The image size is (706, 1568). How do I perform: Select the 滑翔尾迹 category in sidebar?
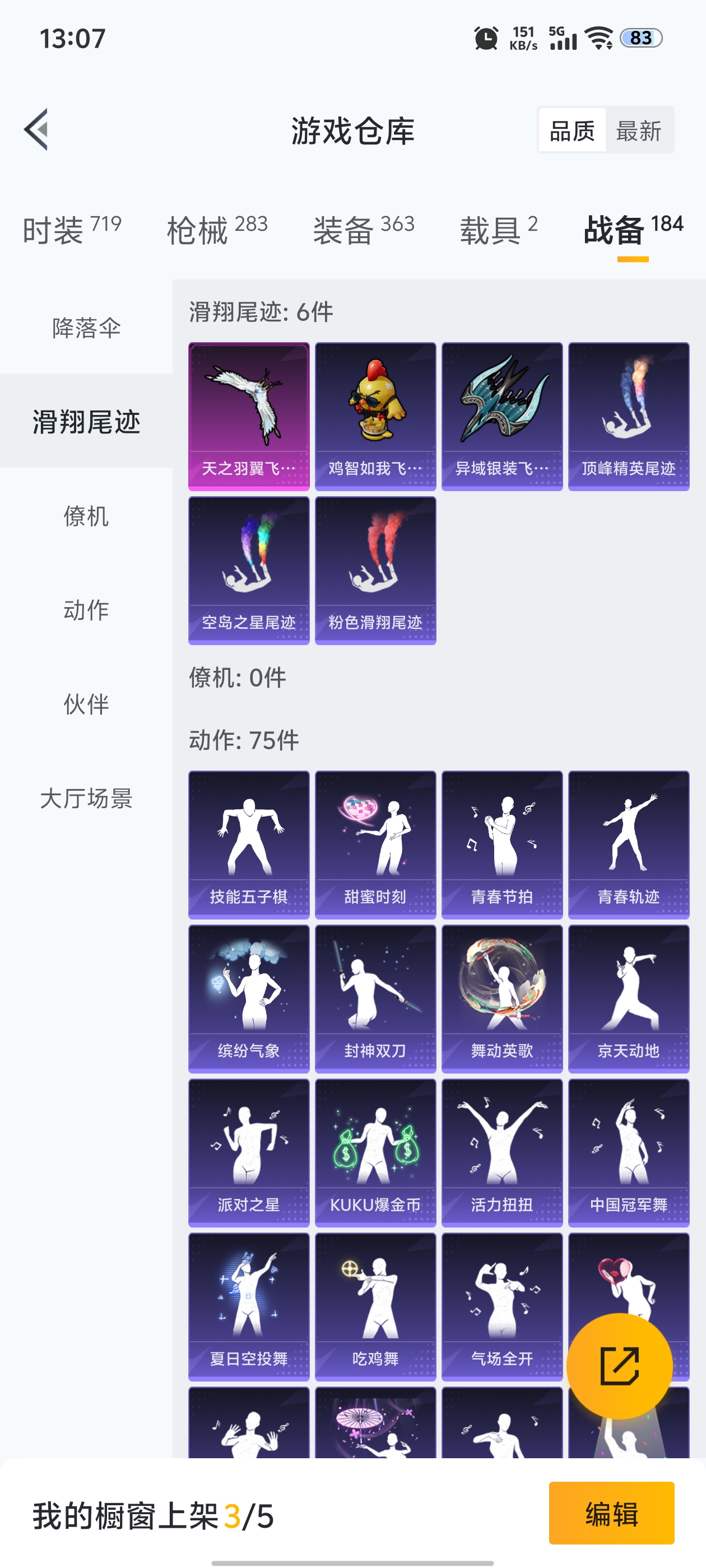(86, 424)
